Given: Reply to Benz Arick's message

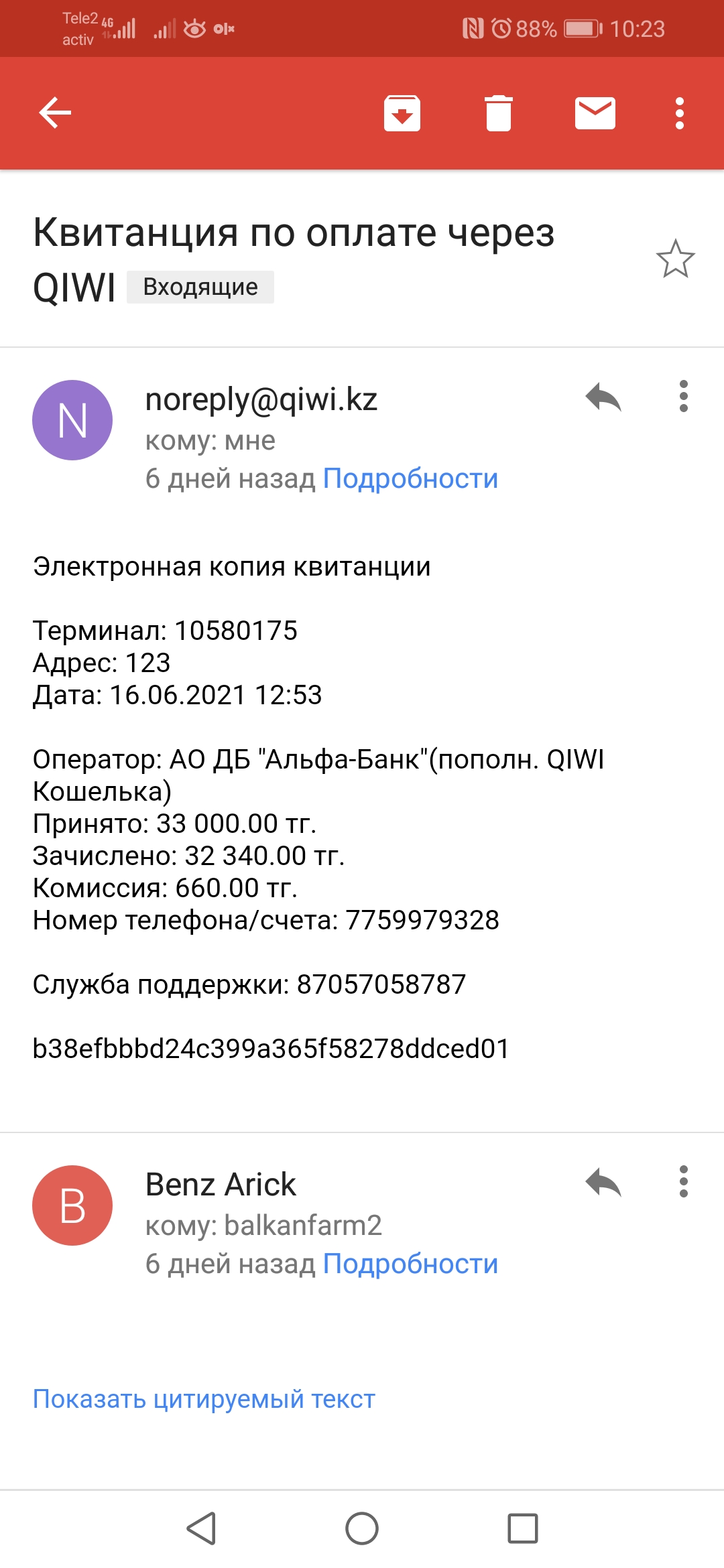Looking at the screenshot, I should coord(603,1182).
